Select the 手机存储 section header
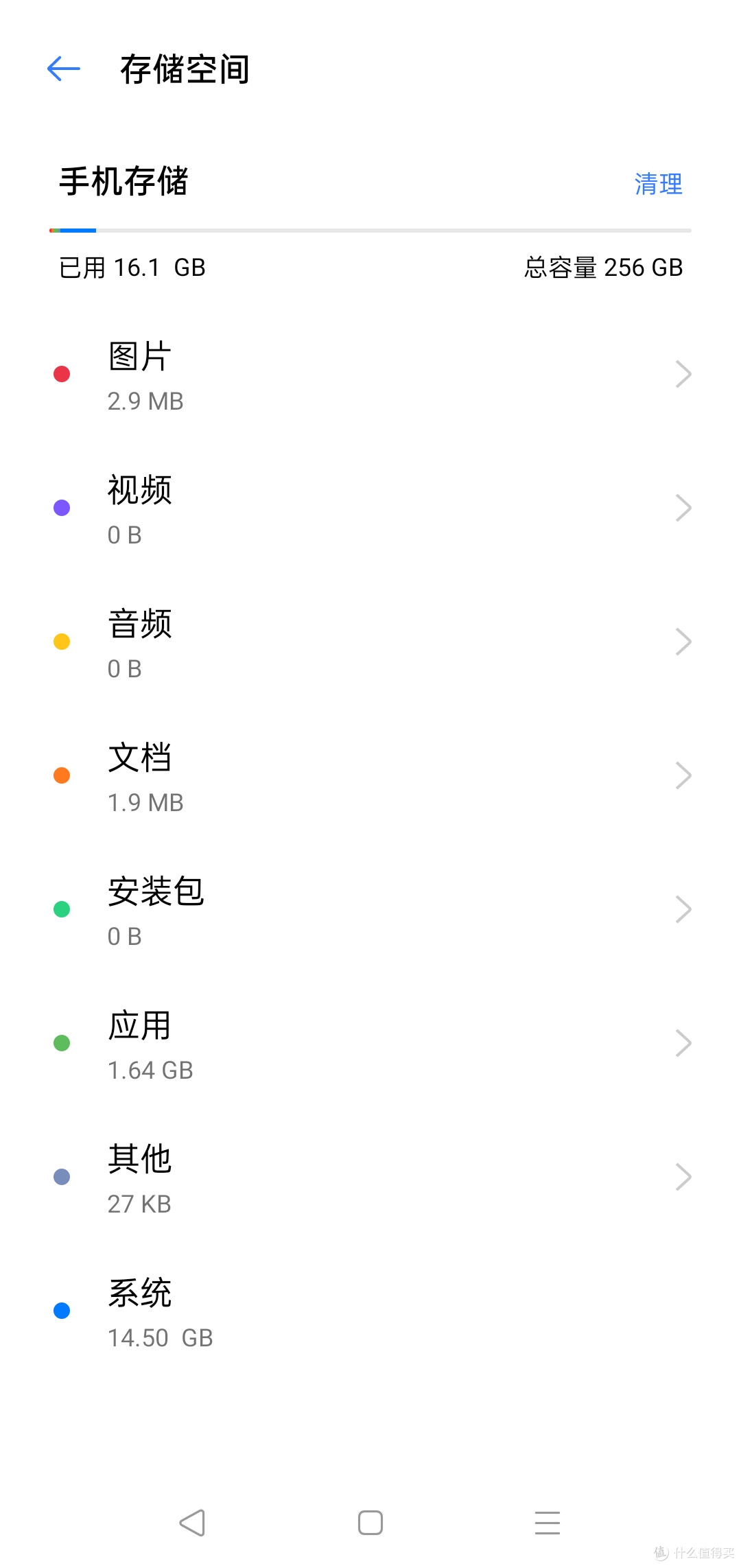The image size is (741, 1568). [x=125, y=181]
